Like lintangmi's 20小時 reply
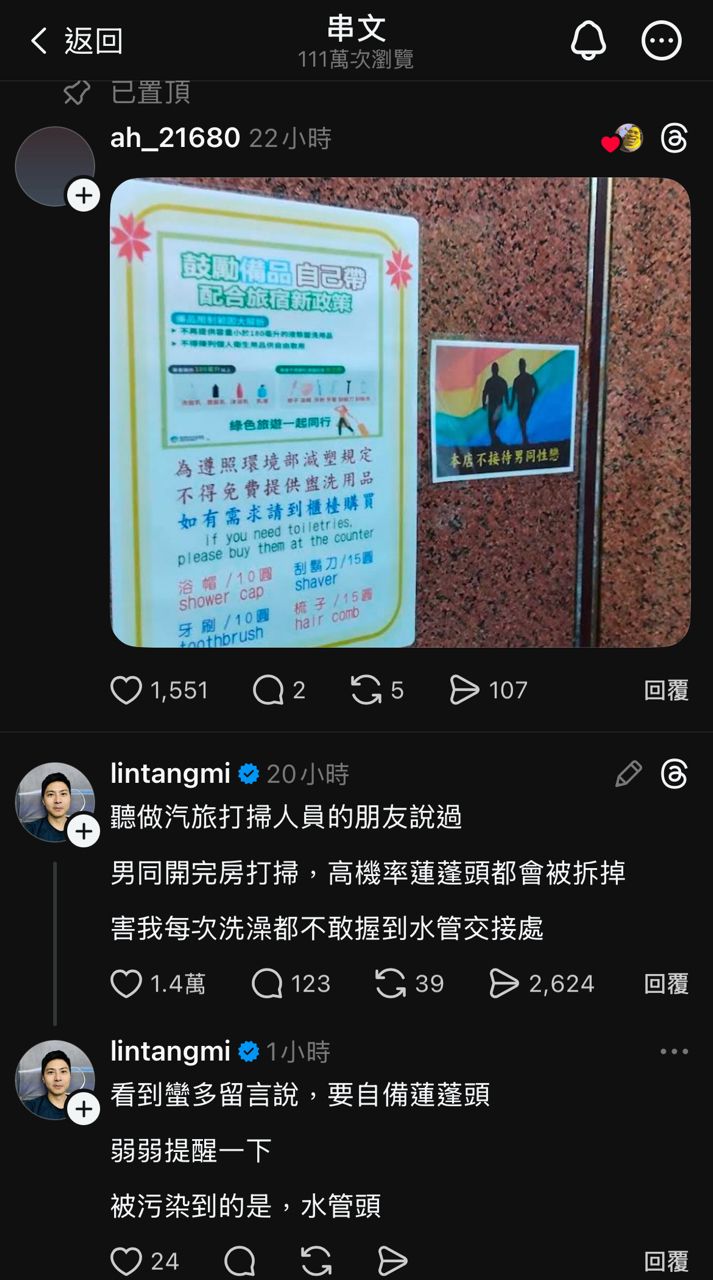 (x=126, y=983)
